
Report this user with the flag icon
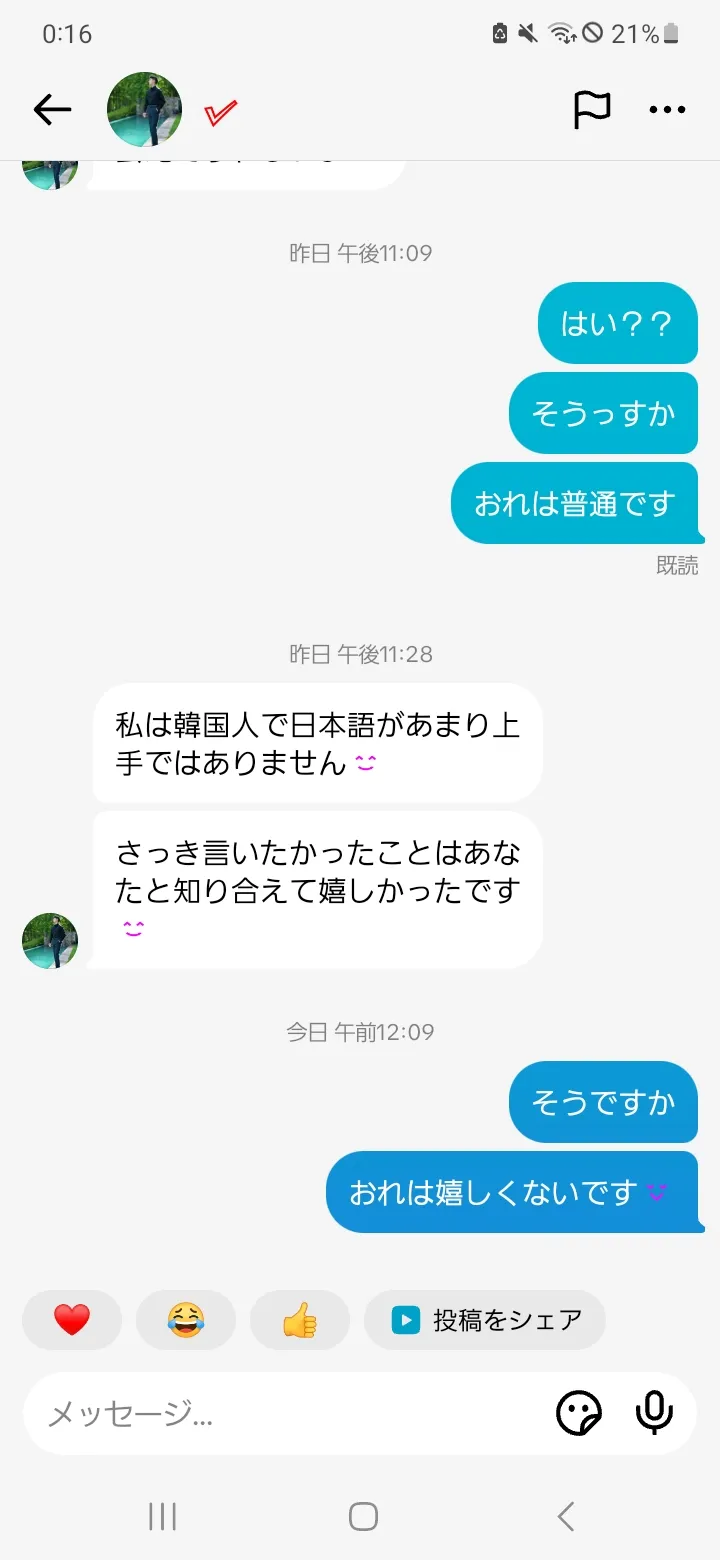click(x=591, y=110)
